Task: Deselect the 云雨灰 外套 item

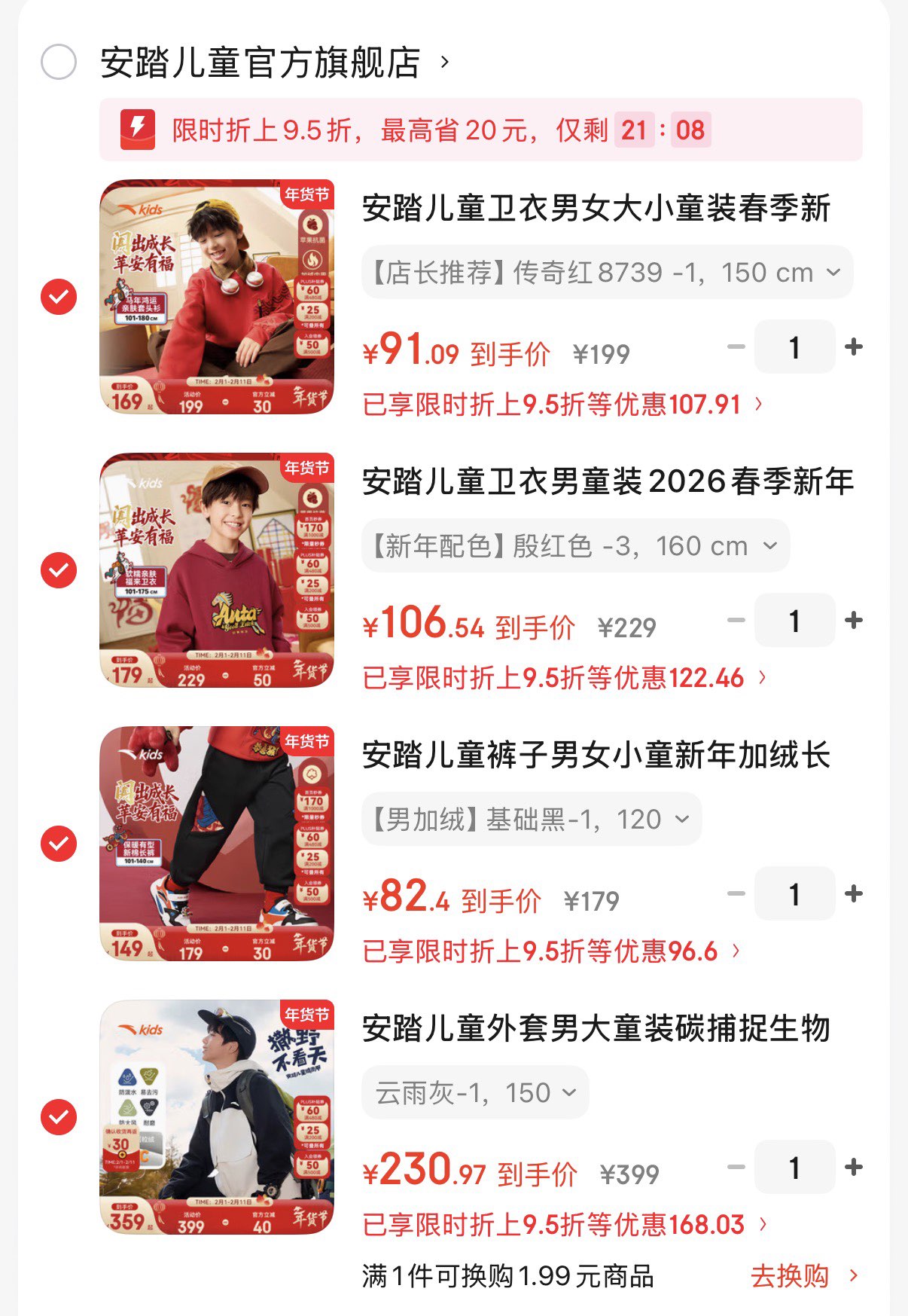Action: tap(59, 1117)
